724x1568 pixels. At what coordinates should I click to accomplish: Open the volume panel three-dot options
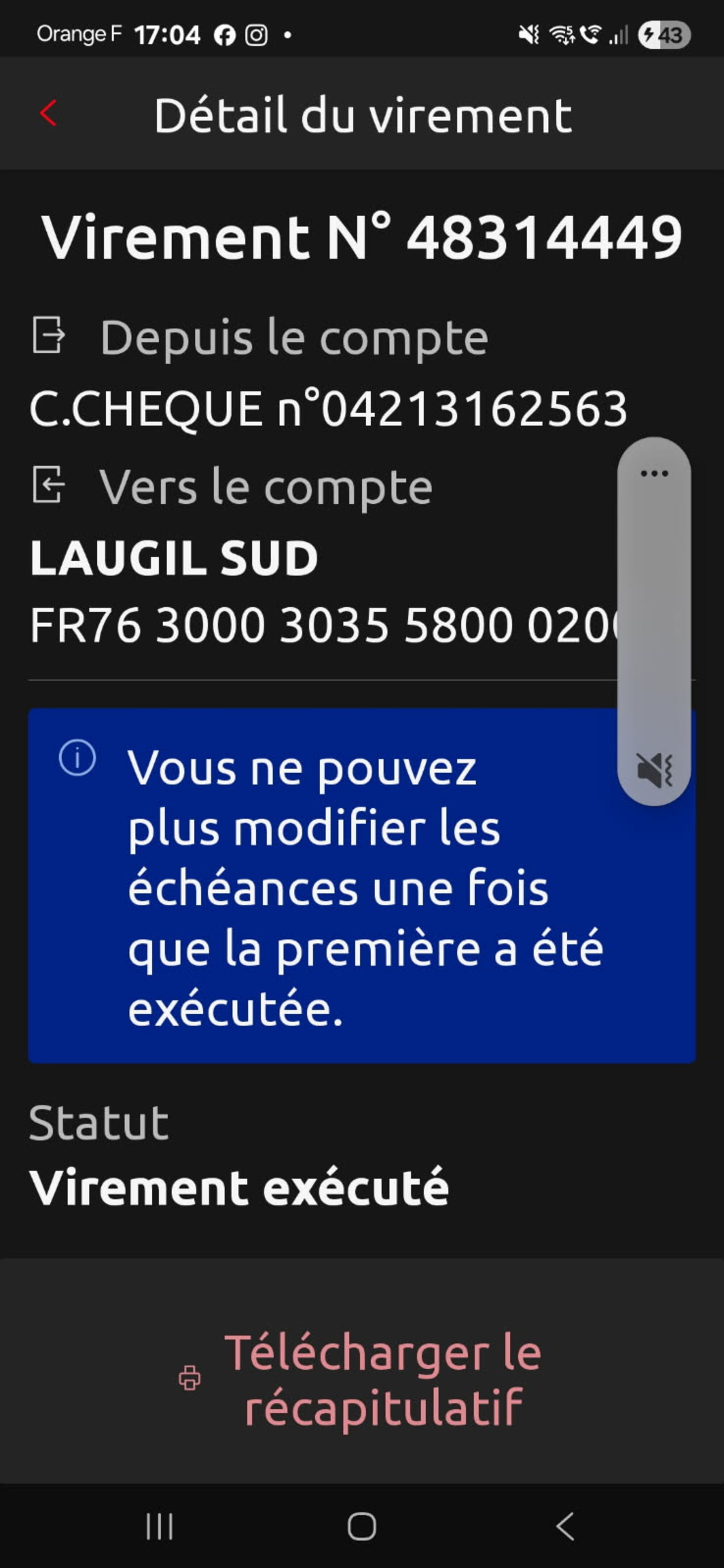tap(654, 474)
